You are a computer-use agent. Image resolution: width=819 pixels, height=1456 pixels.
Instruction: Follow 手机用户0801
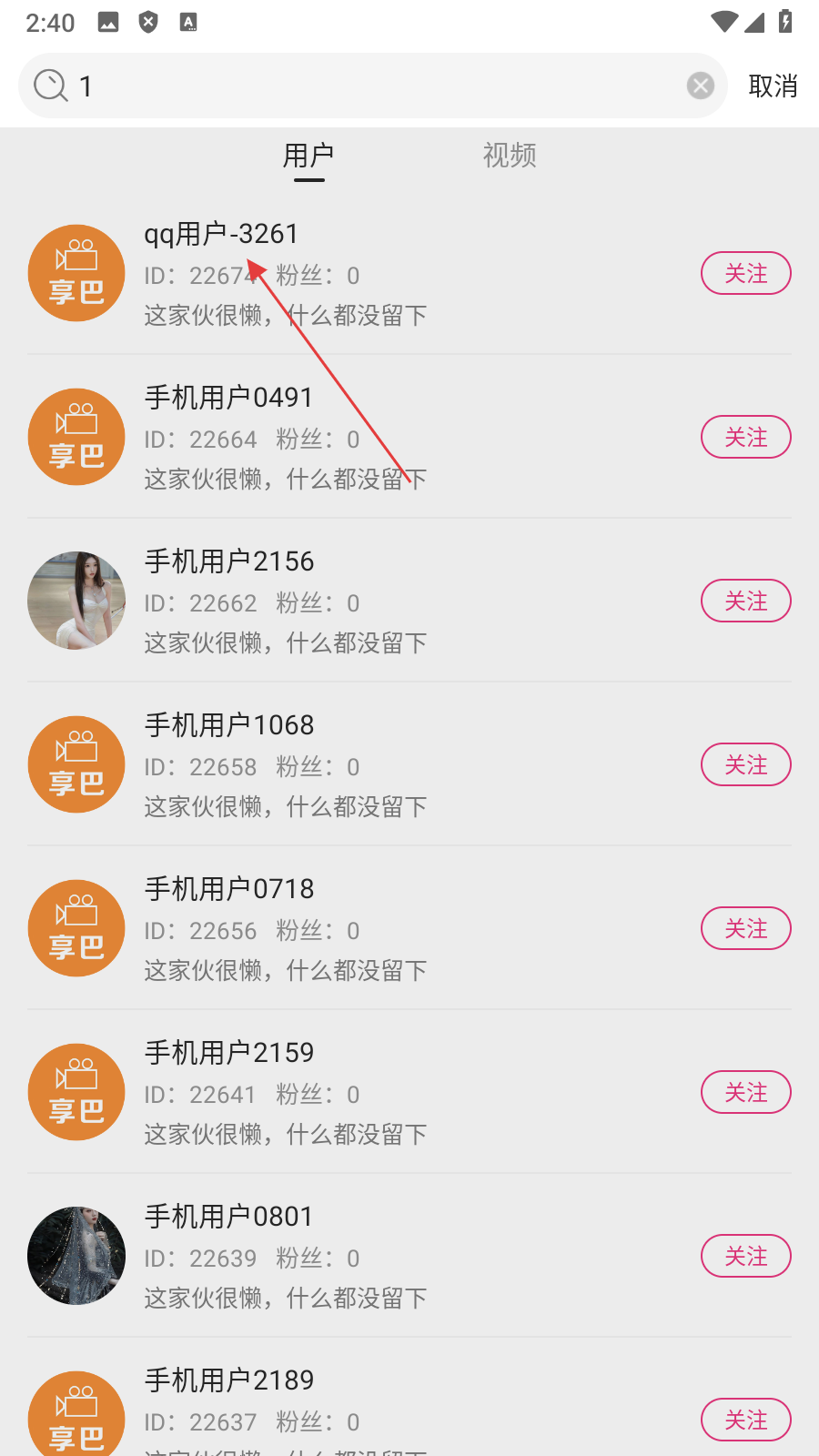coord(745,1257)
